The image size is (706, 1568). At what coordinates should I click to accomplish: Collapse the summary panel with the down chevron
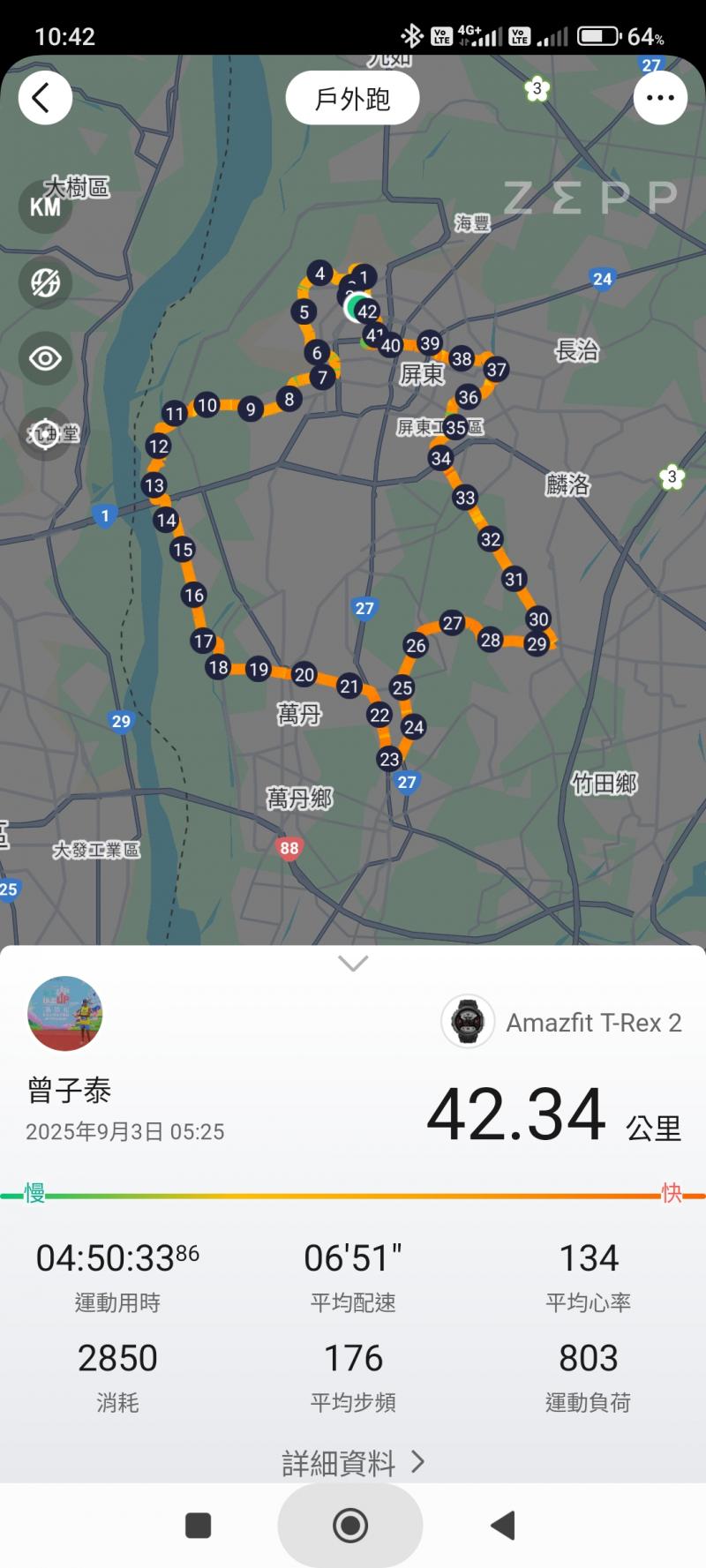point(353,963)
